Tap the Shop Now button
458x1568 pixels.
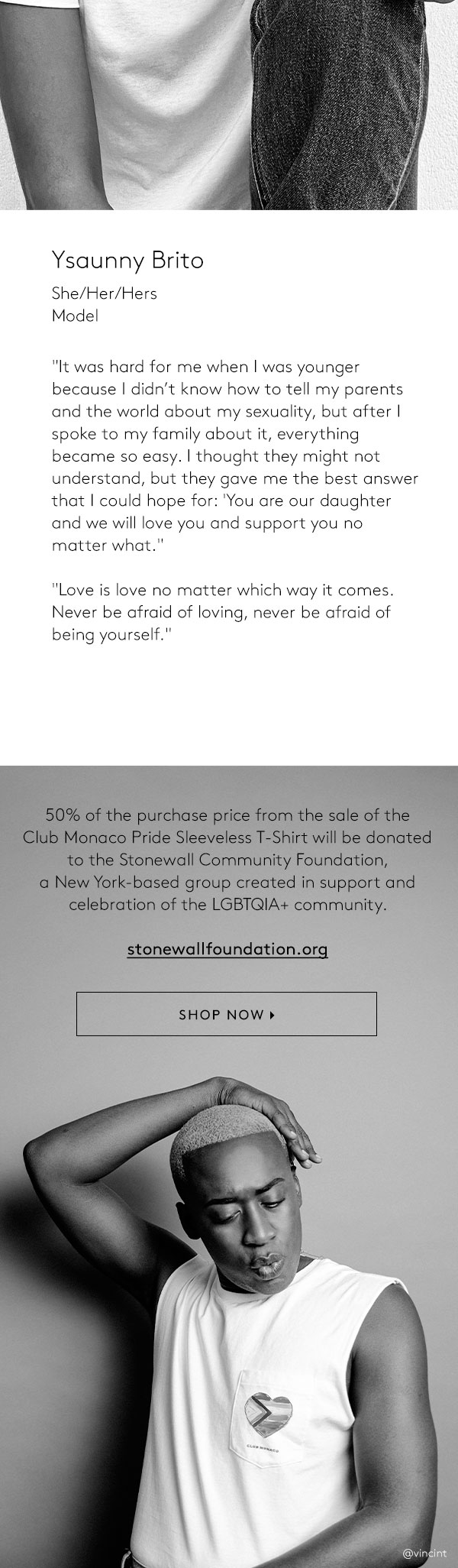(227, 1014)
